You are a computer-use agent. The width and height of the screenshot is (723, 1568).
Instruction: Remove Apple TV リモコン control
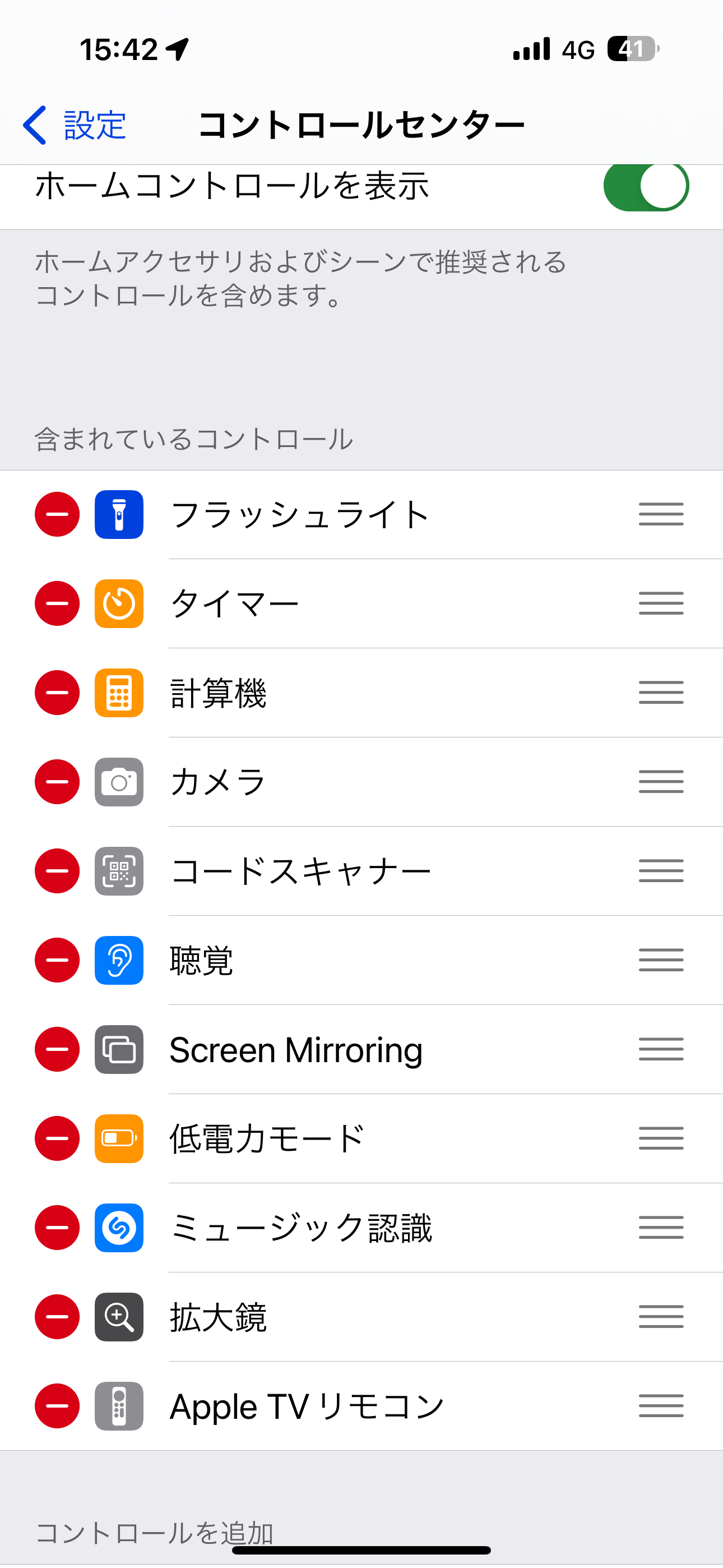click(x=57, y=1406)
